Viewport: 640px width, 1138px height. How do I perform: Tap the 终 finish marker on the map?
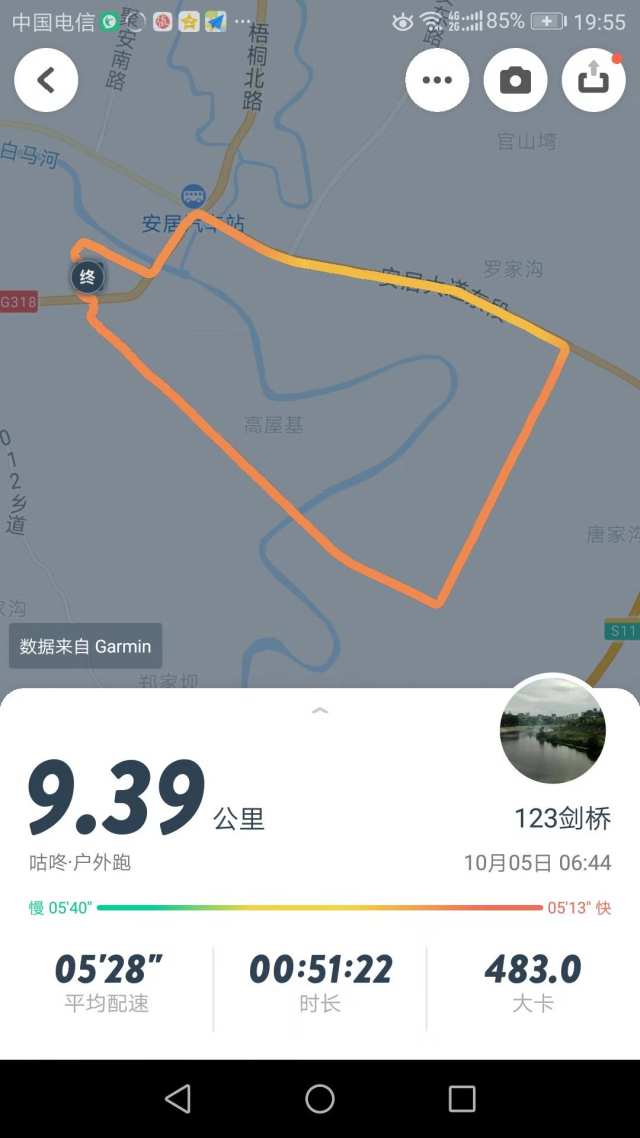click(x=88, y=277)
